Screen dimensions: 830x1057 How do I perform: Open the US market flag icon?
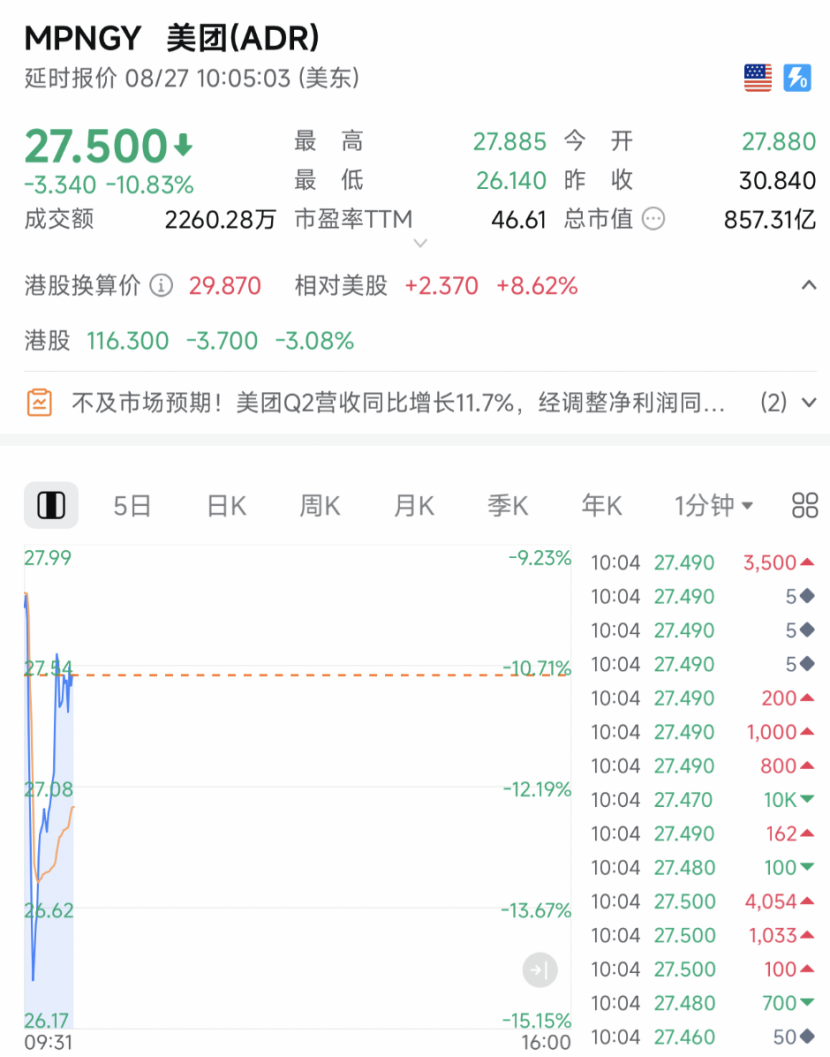coord(758,78)
